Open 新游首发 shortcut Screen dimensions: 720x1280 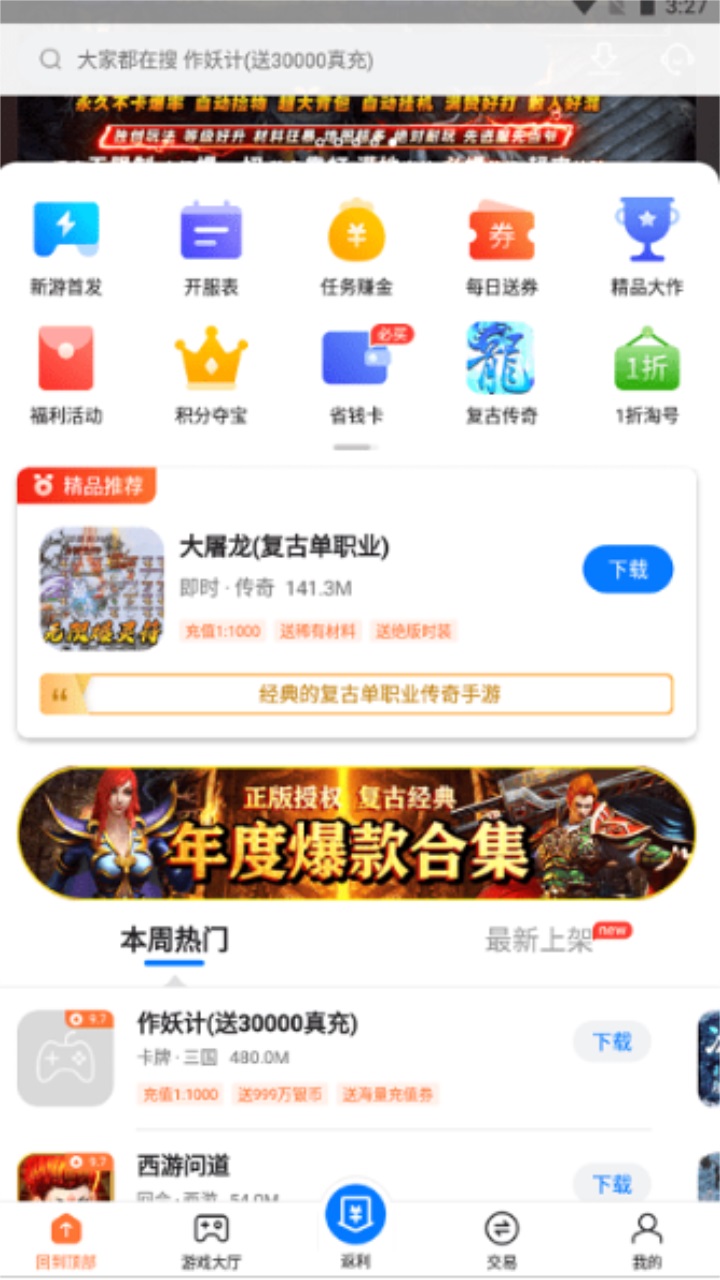click(66, 245)
